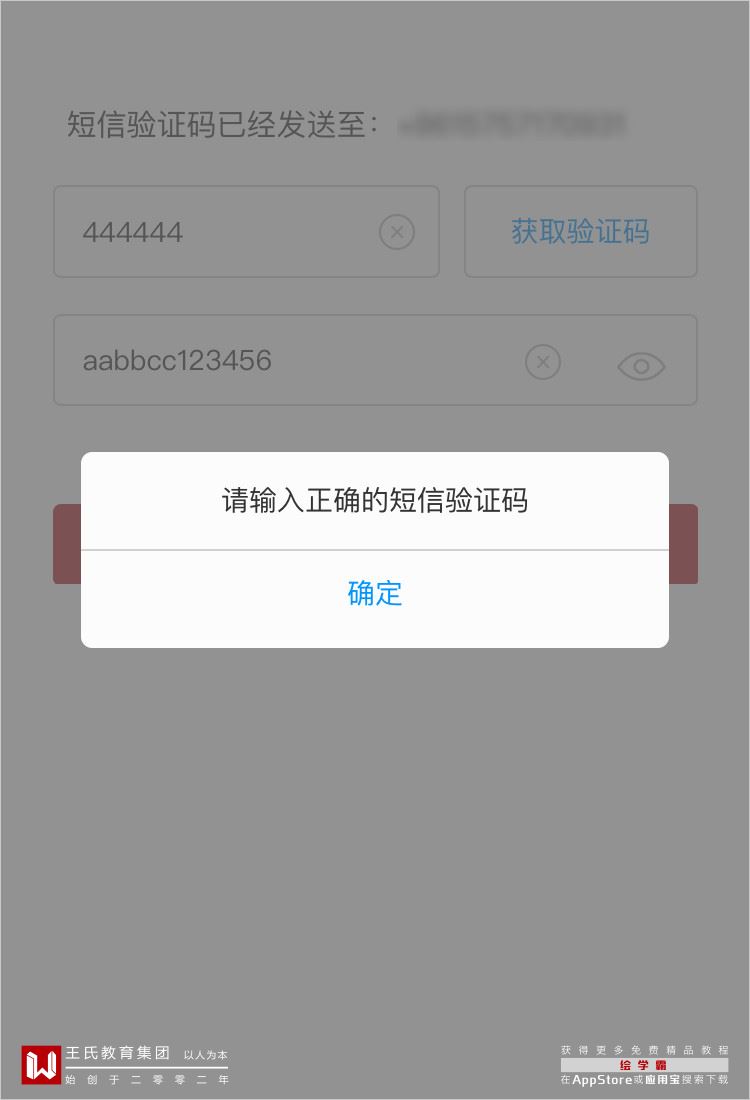Viewport: 750px width, 1100px height.
Task: Toggle password visibility with the eye icon
Action: [x=641, y=367]
